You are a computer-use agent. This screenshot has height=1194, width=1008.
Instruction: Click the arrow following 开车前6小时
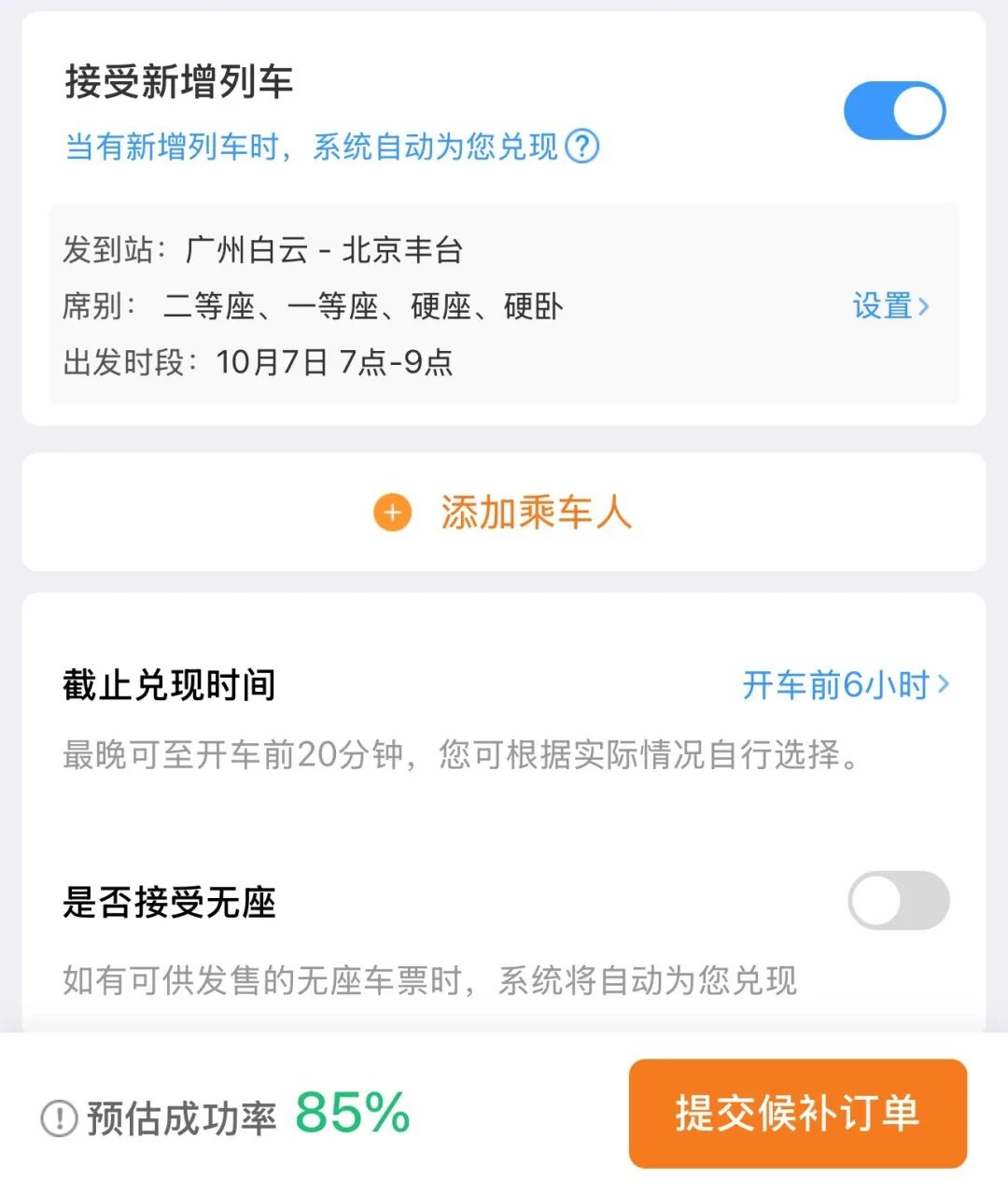point(943,685)
